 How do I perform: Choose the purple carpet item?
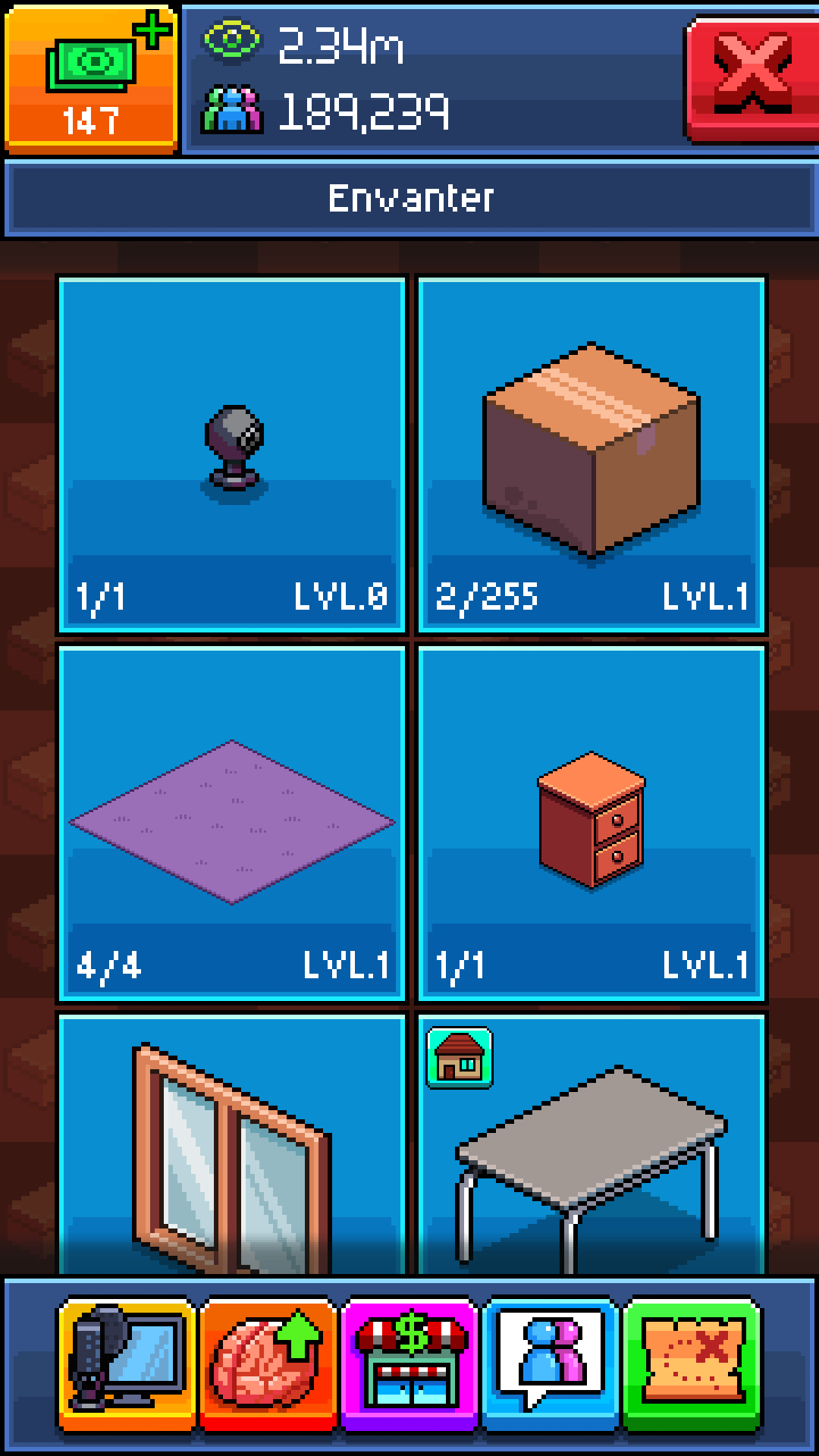[232, 823]
